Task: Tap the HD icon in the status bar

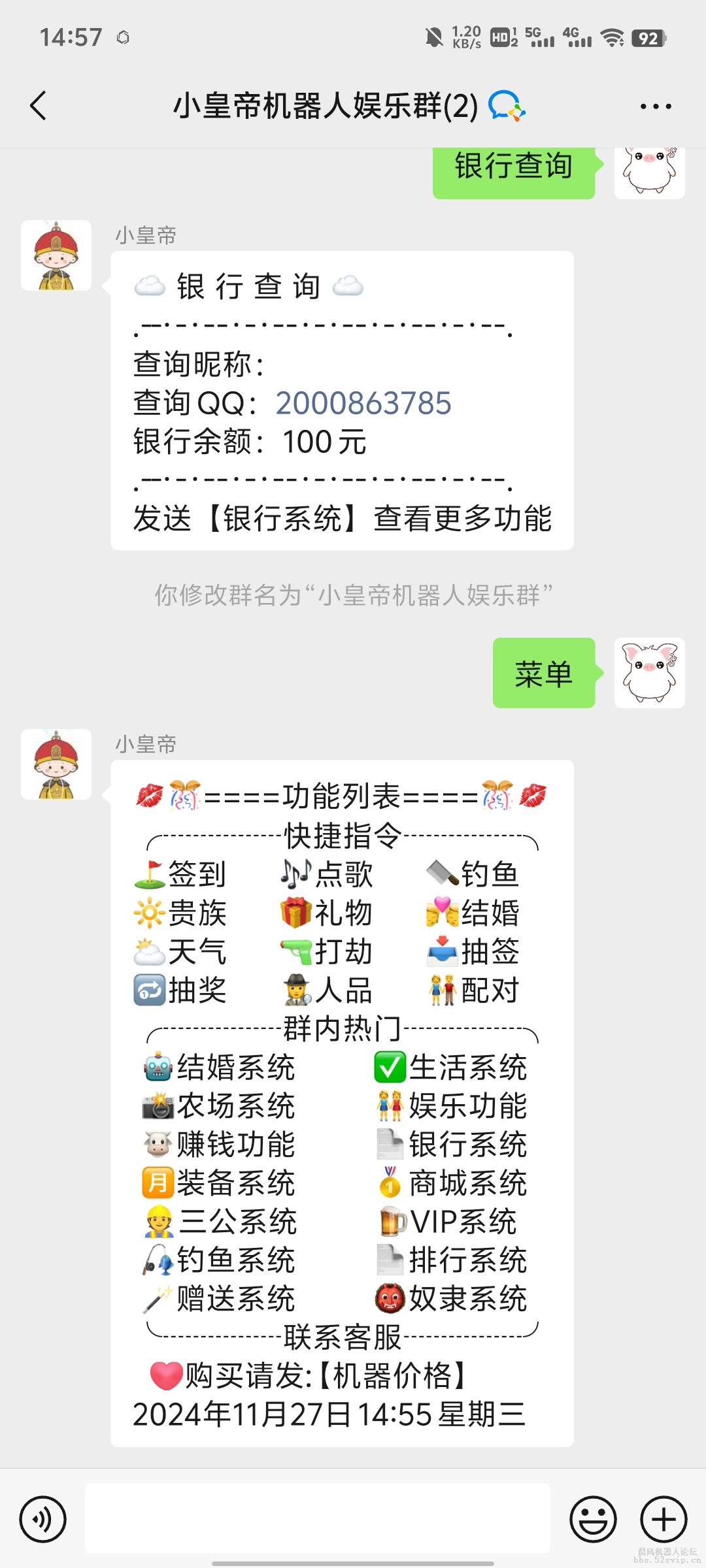Action: point(501,38)
